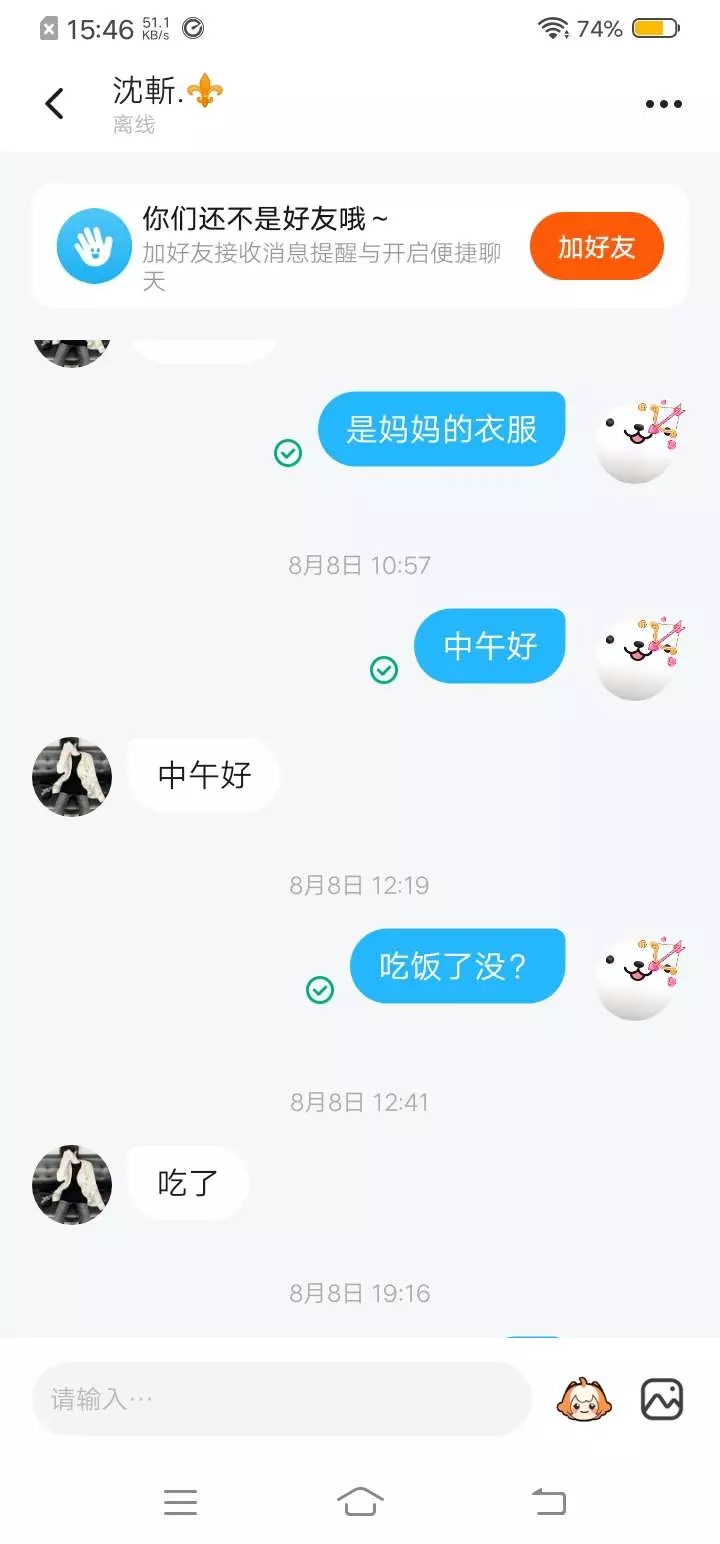This screenshot has height=1544, width=720.
Task: Go back from the chat with 沈斩
Action: [54, 103]
